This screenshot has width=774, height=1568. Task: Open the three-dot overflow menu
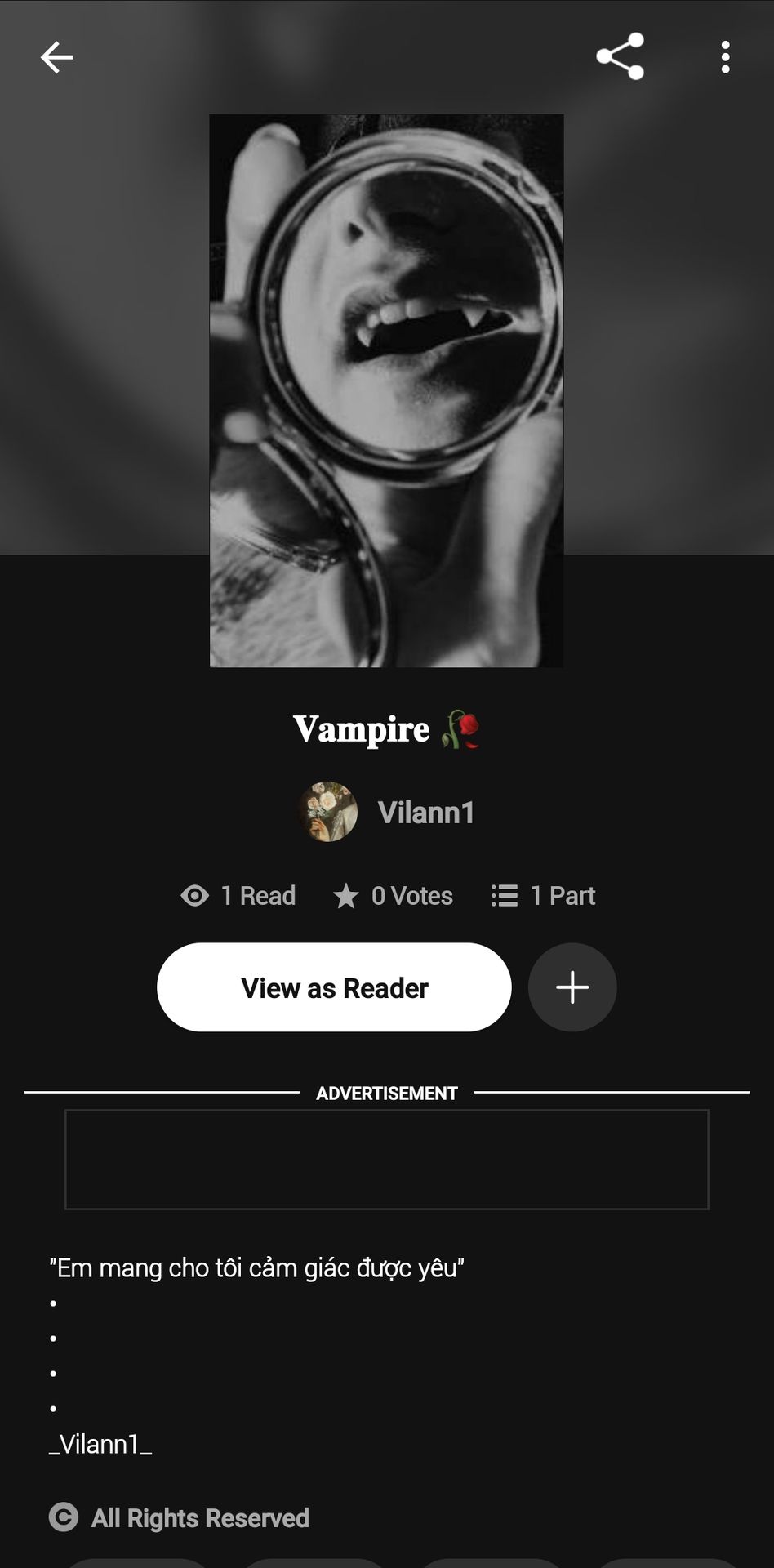[x=725, y=57]
